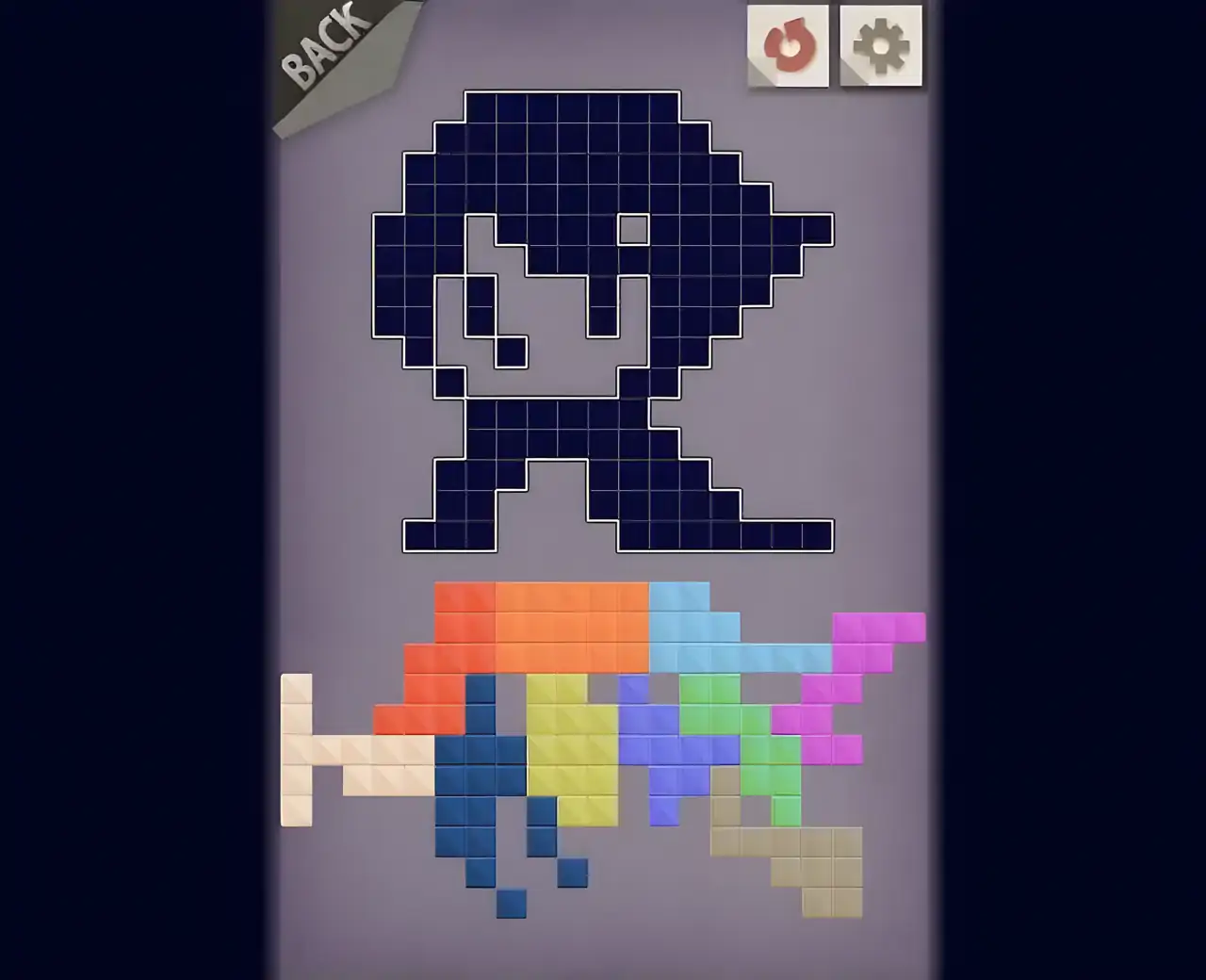Screen dimensions: 1206x980
Task: Open the settings gear
Action: click(x=880, y=45)
